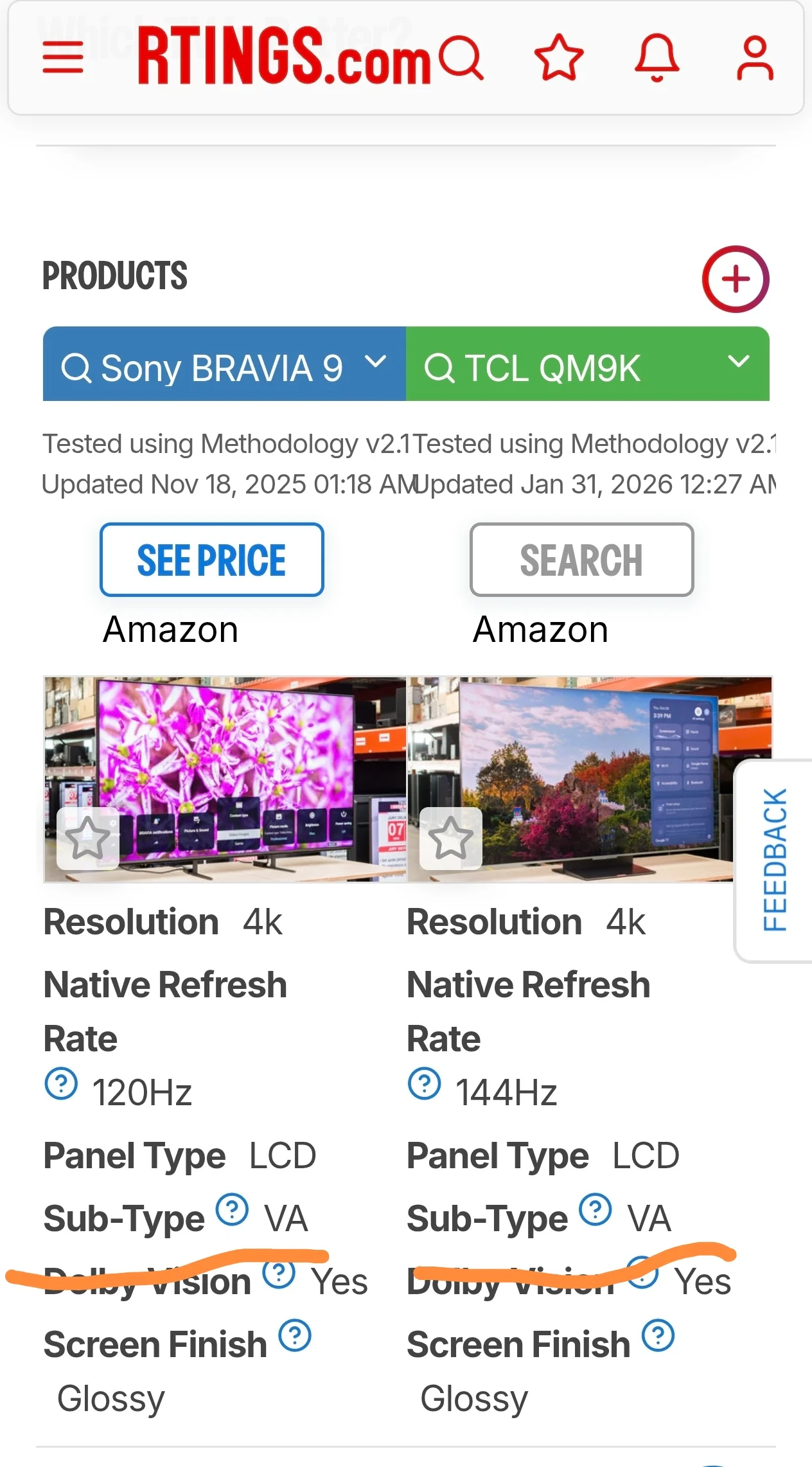
Task: Go to RTINGS.com home page
Action: tap(283, 57)
